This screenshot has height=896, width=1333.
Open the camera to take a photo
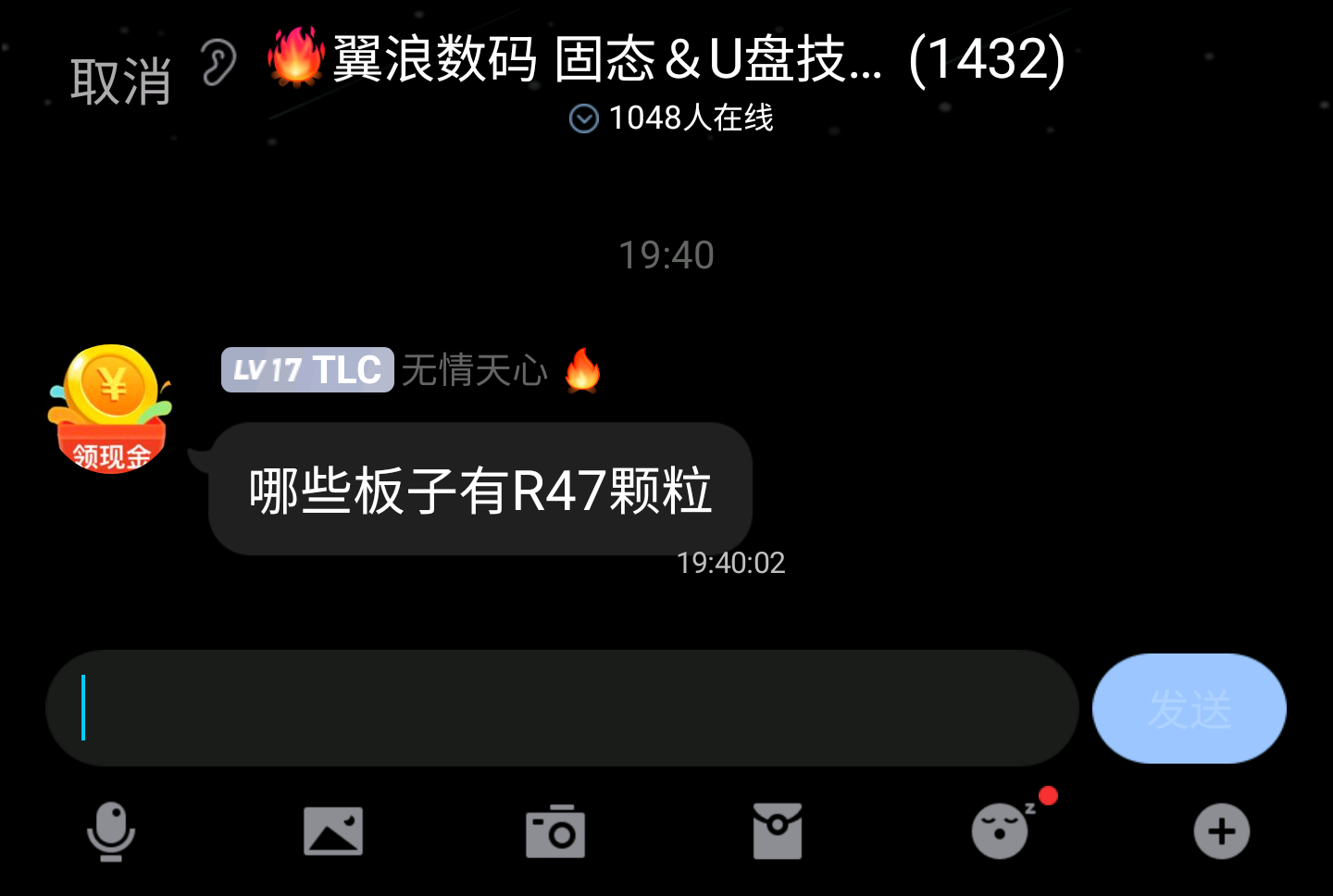(555, 831)
